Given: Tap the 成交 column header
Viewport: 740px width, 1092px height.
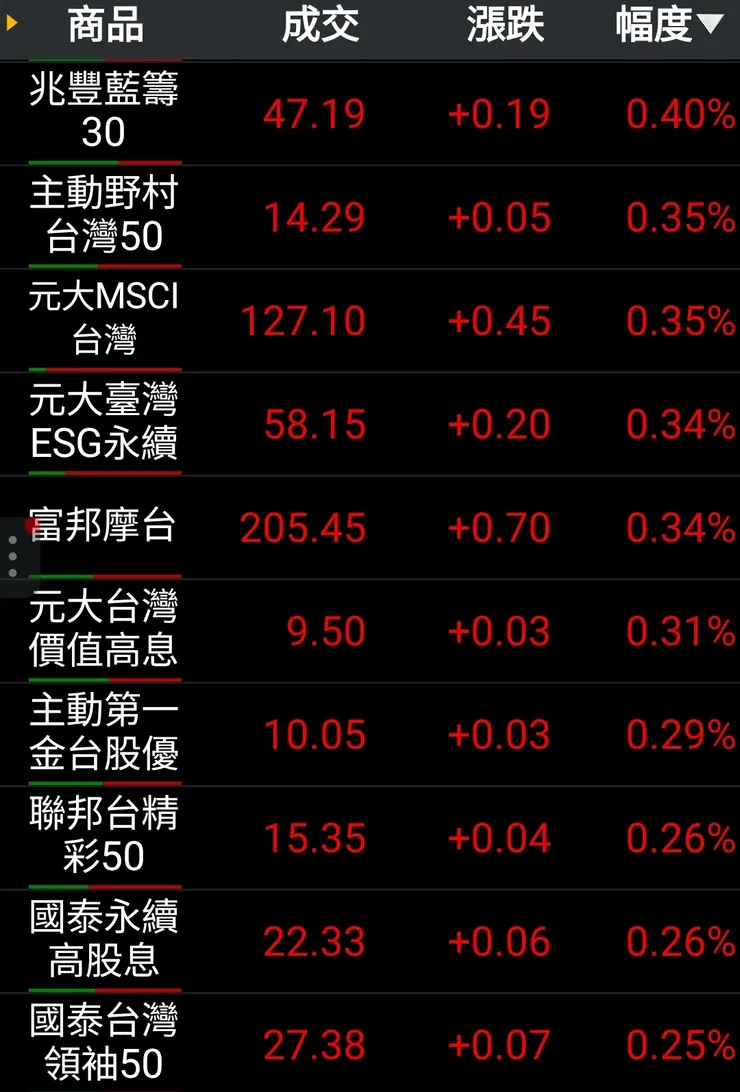Looking at the screenshot, I should 320,26.
